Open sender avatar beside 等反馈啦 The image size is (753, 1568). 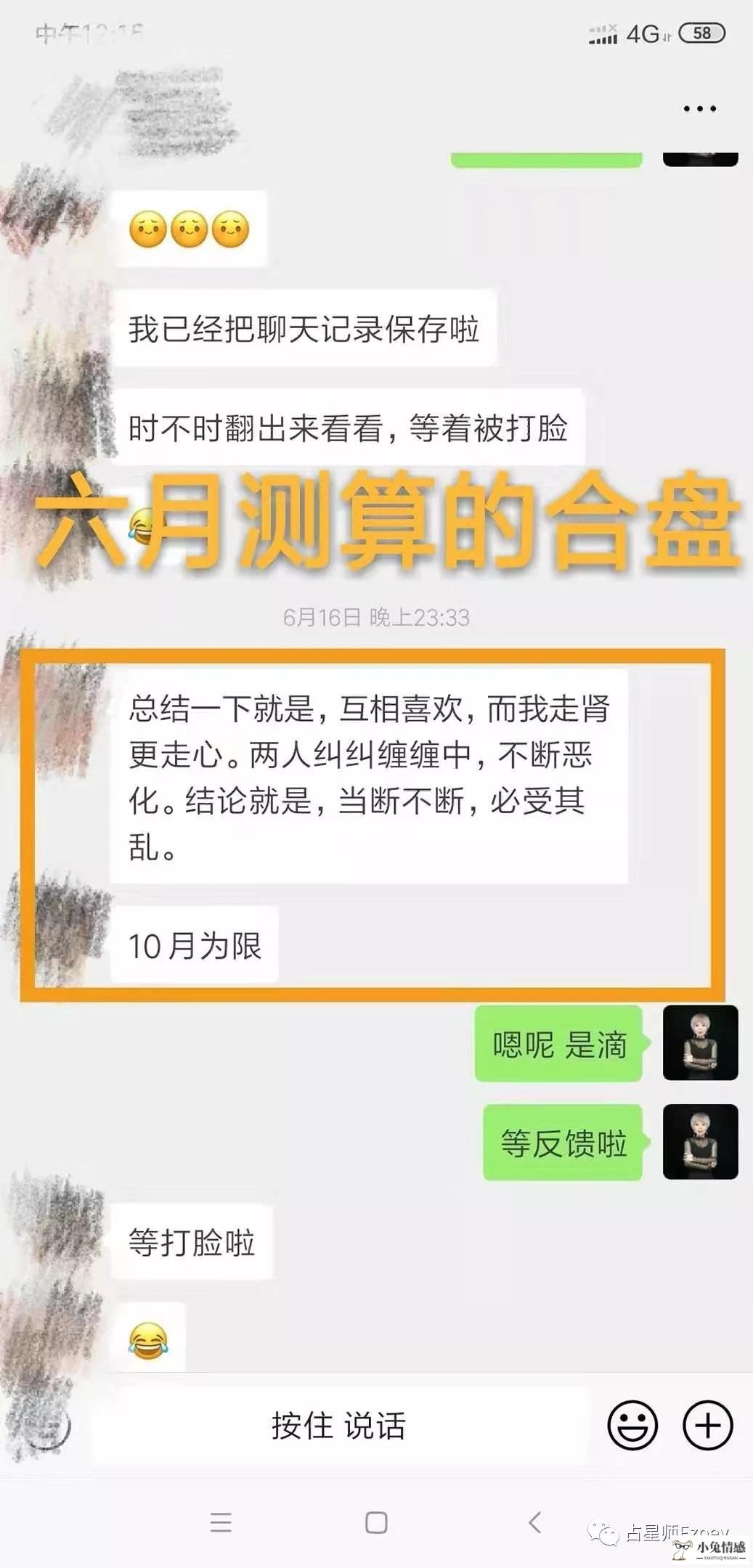coord(700,1142)
